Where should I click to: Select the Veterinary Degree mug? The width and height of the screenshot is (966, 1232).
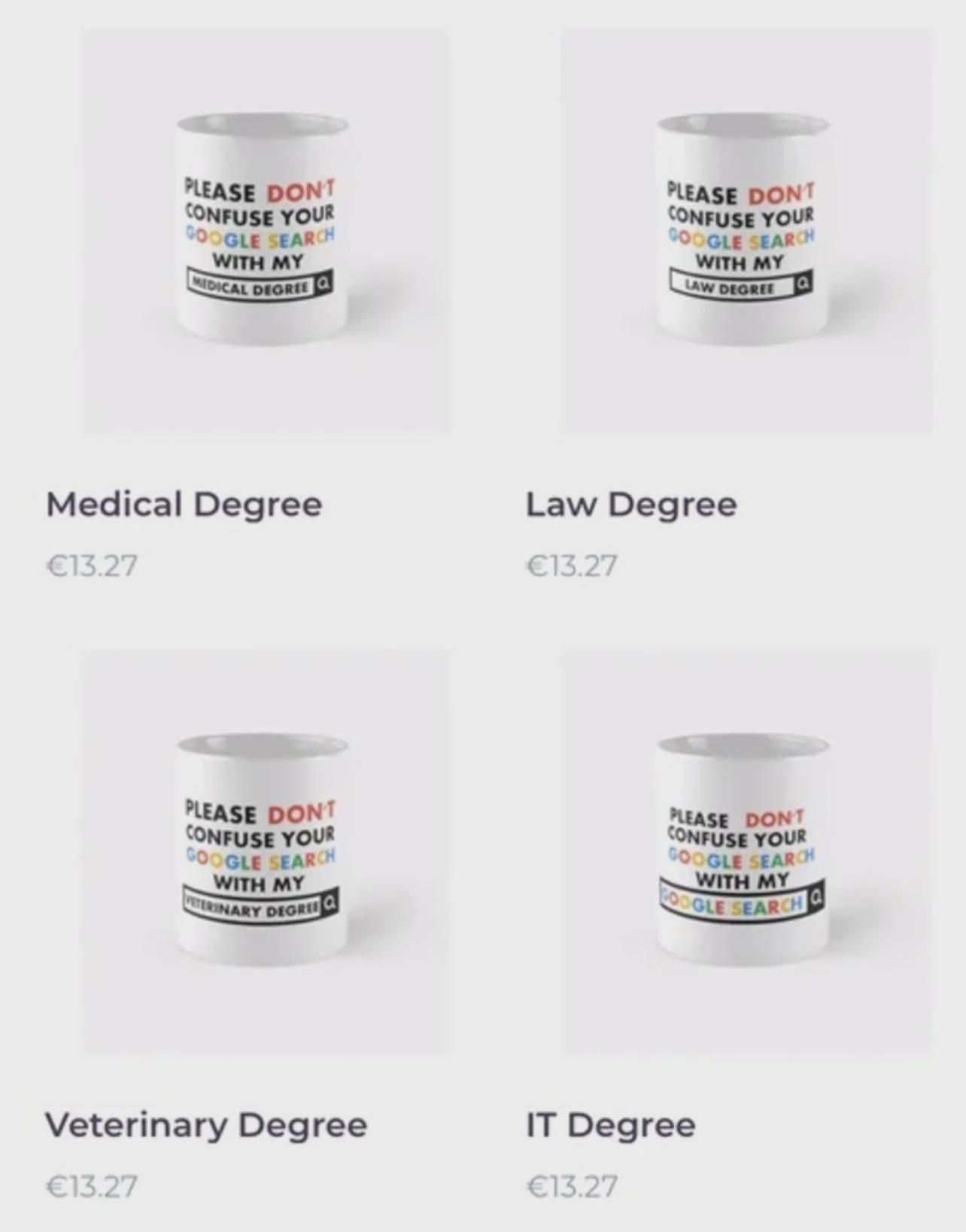[x=264, y=852]
